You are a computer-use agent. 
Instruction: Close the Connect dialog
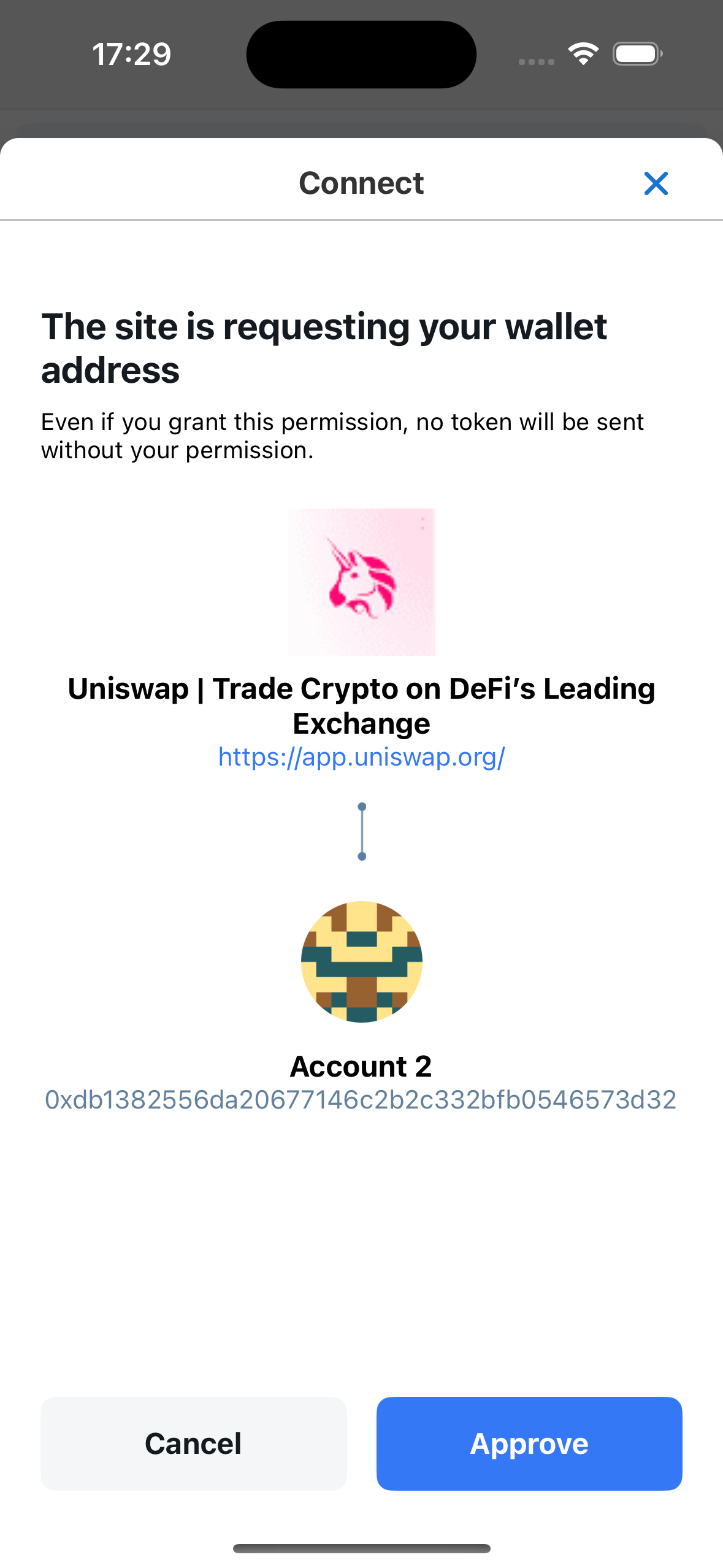[656, 183]
